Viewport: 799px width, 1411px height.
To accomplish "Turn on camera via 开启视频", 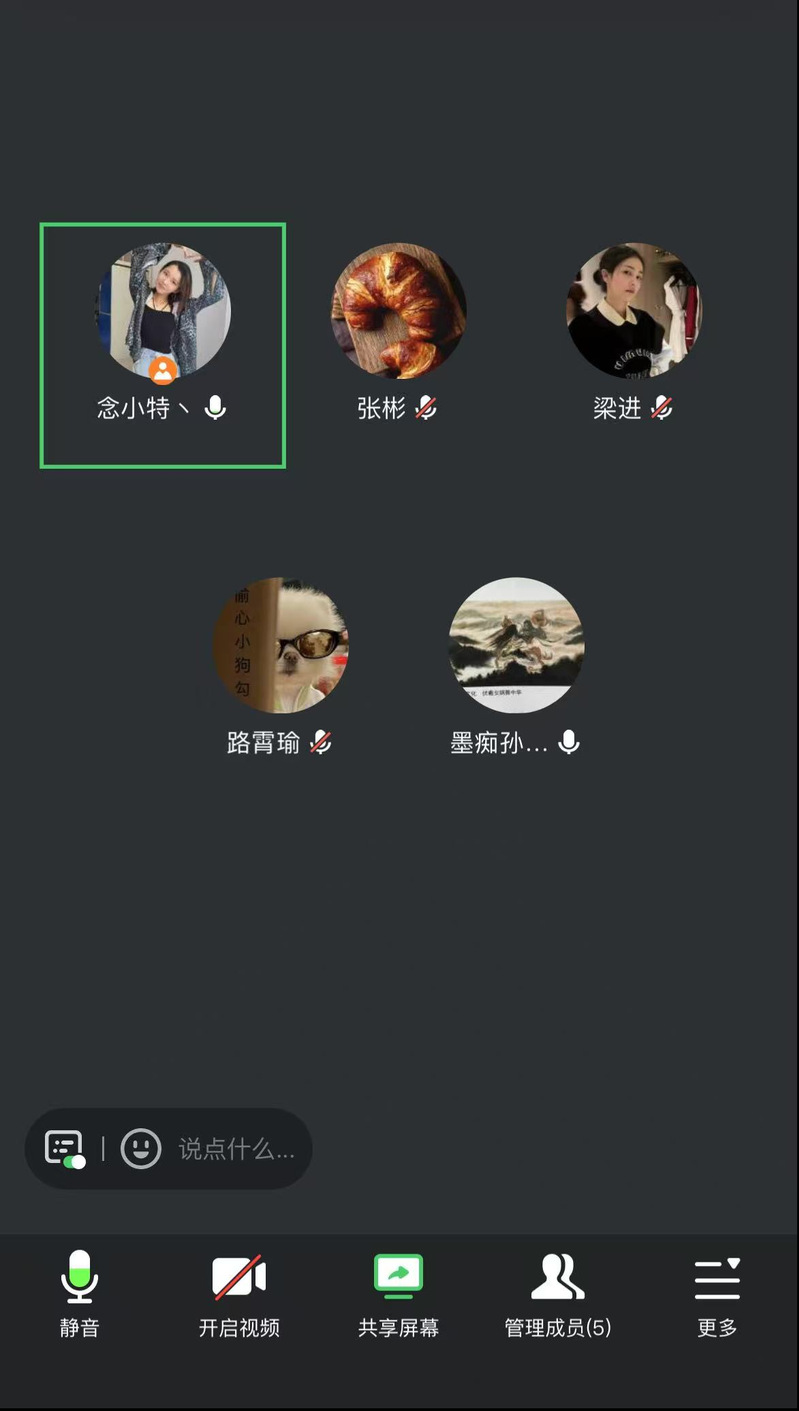I will [x=239, y=1293].
